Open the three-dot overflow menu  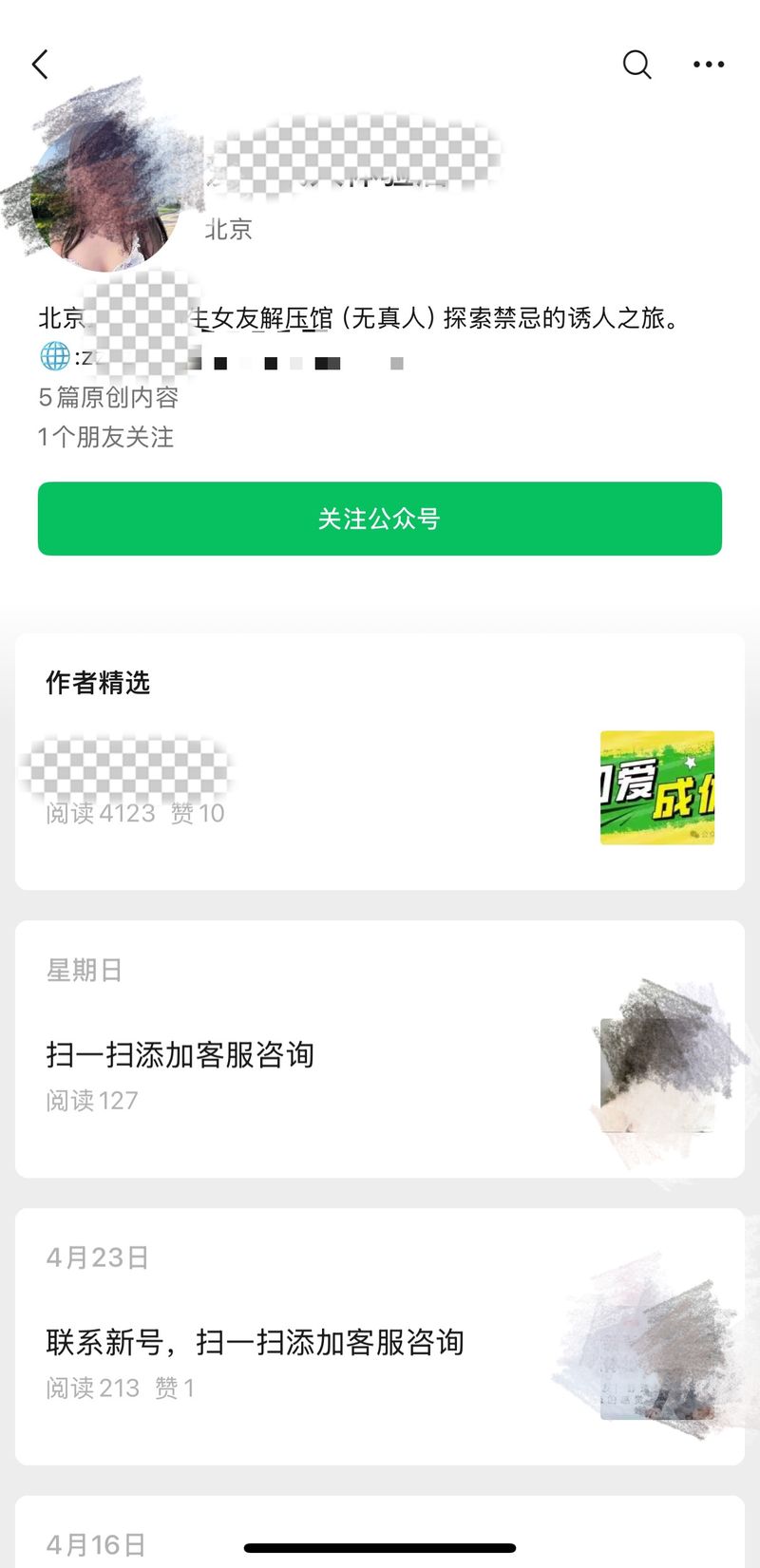708,65
